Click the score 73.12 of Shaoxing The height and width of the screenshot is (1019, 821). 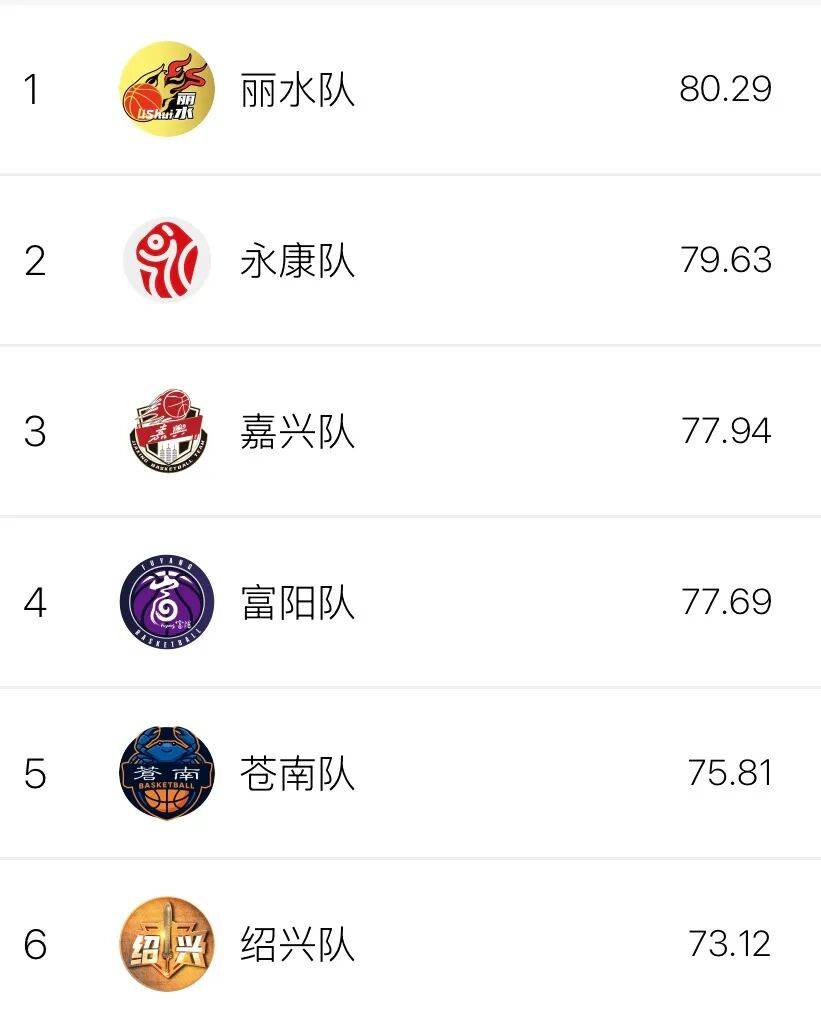click(x=729, y=940)
